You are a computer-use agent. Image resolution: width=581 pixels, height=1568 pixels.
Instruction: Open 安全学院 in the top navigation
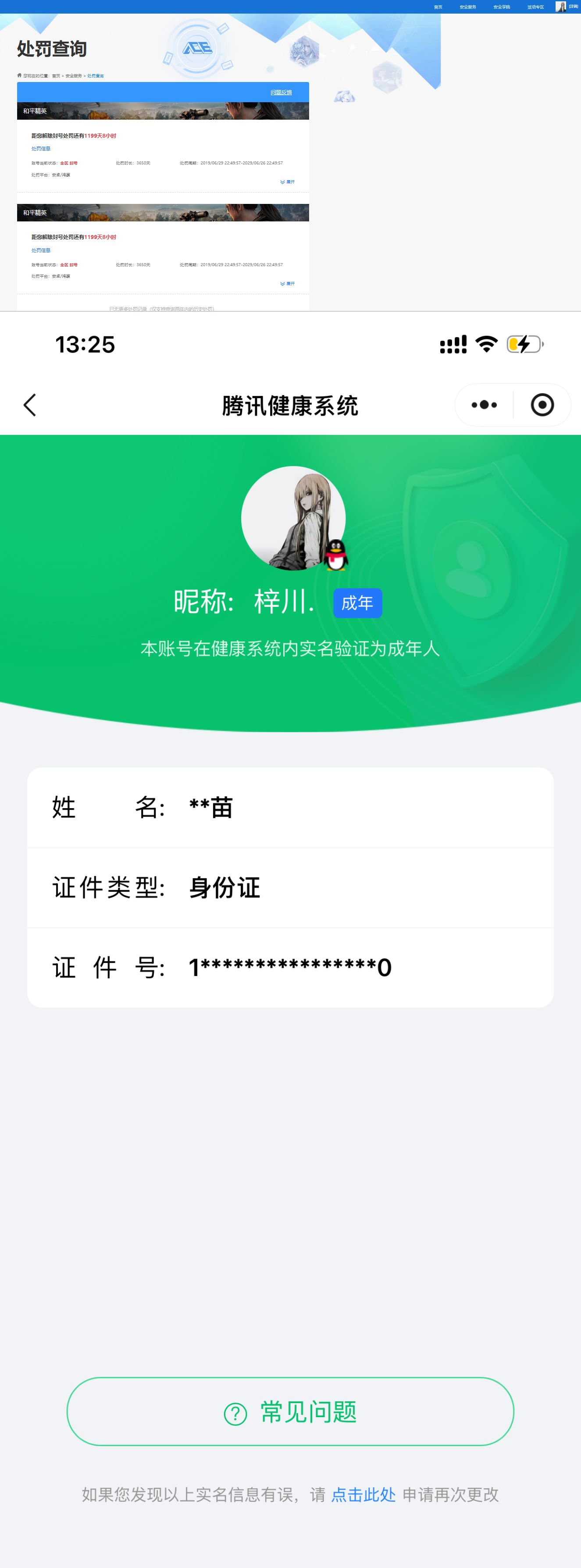click(x=502, y=7)
